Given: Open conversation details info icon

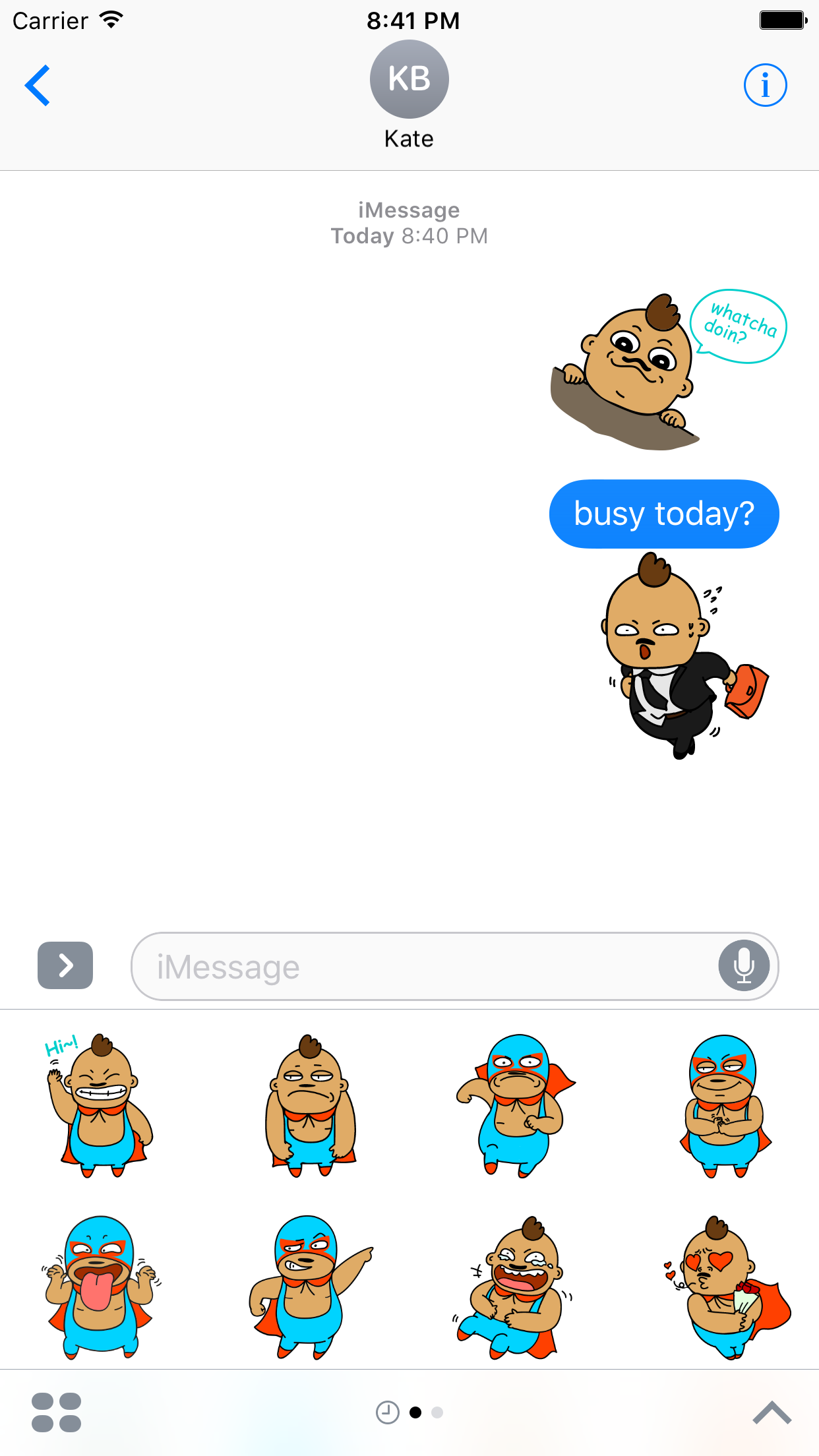Looking at the screenshot, I should pos(765,85).
